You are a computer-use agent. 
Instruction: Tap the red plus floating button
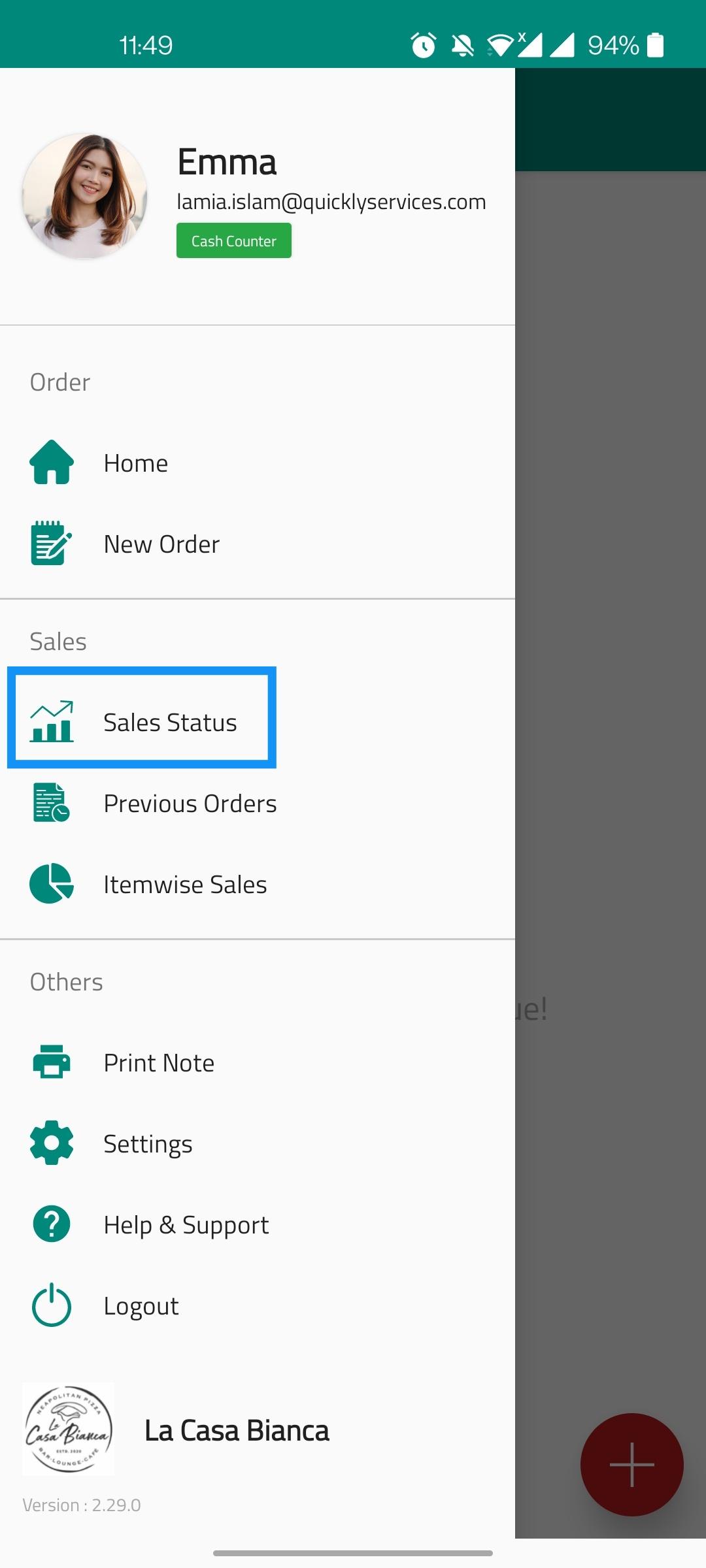pos(631,1465)
